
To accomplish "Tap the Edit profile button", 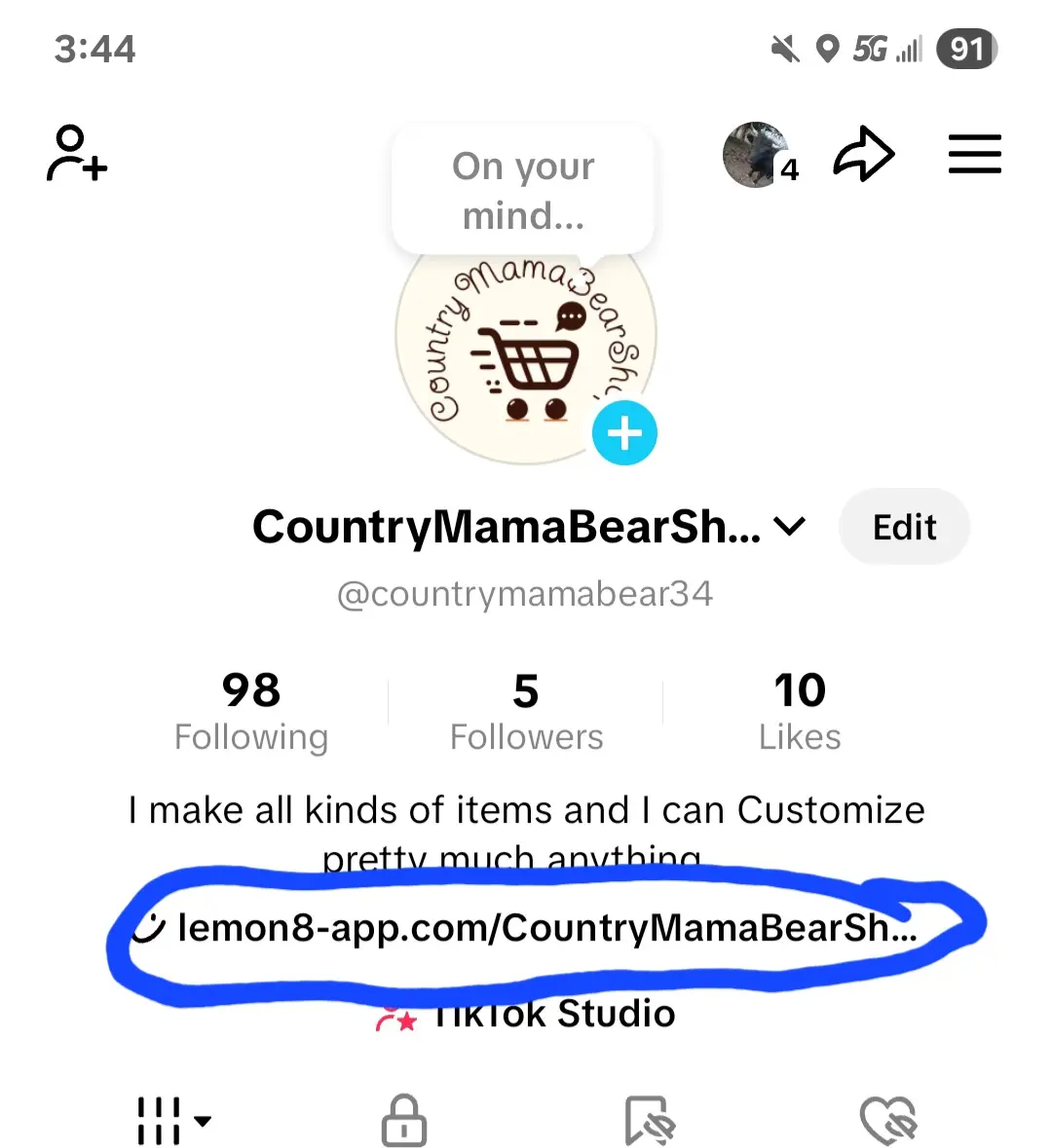I will pos(904,527).
